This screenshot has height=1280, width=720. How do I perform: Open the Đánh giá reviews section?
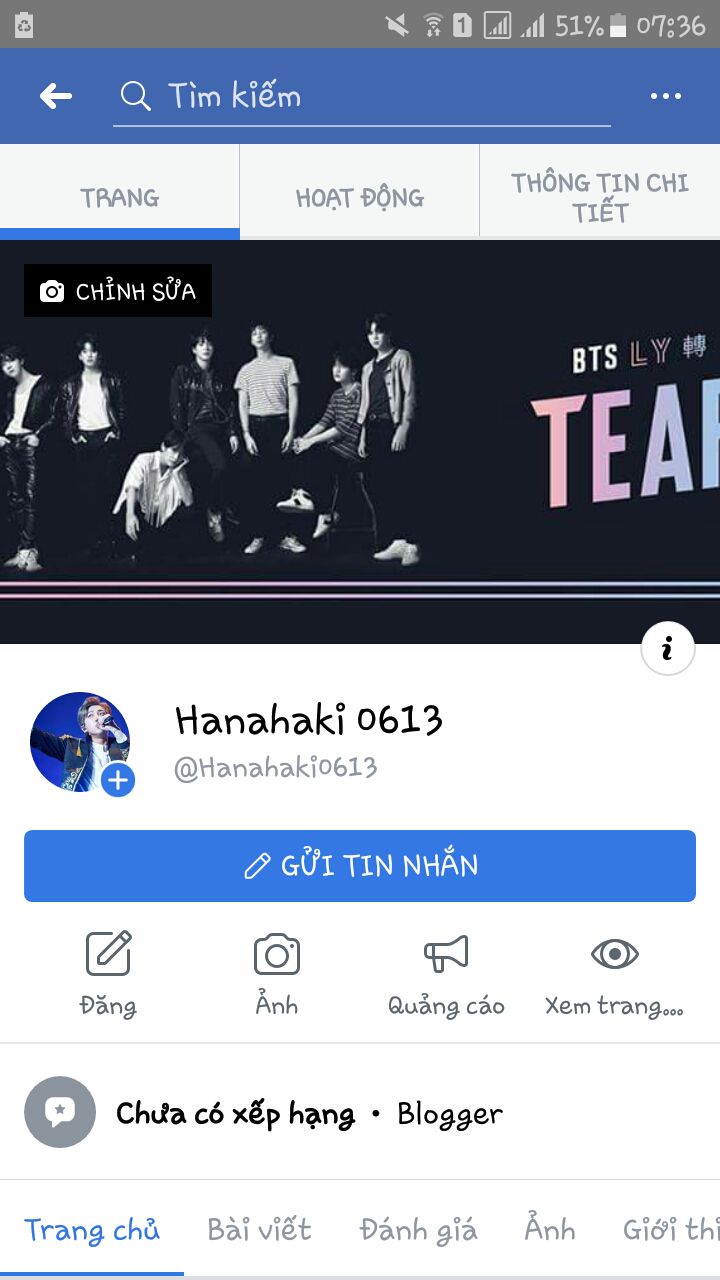pos(418,1230)
